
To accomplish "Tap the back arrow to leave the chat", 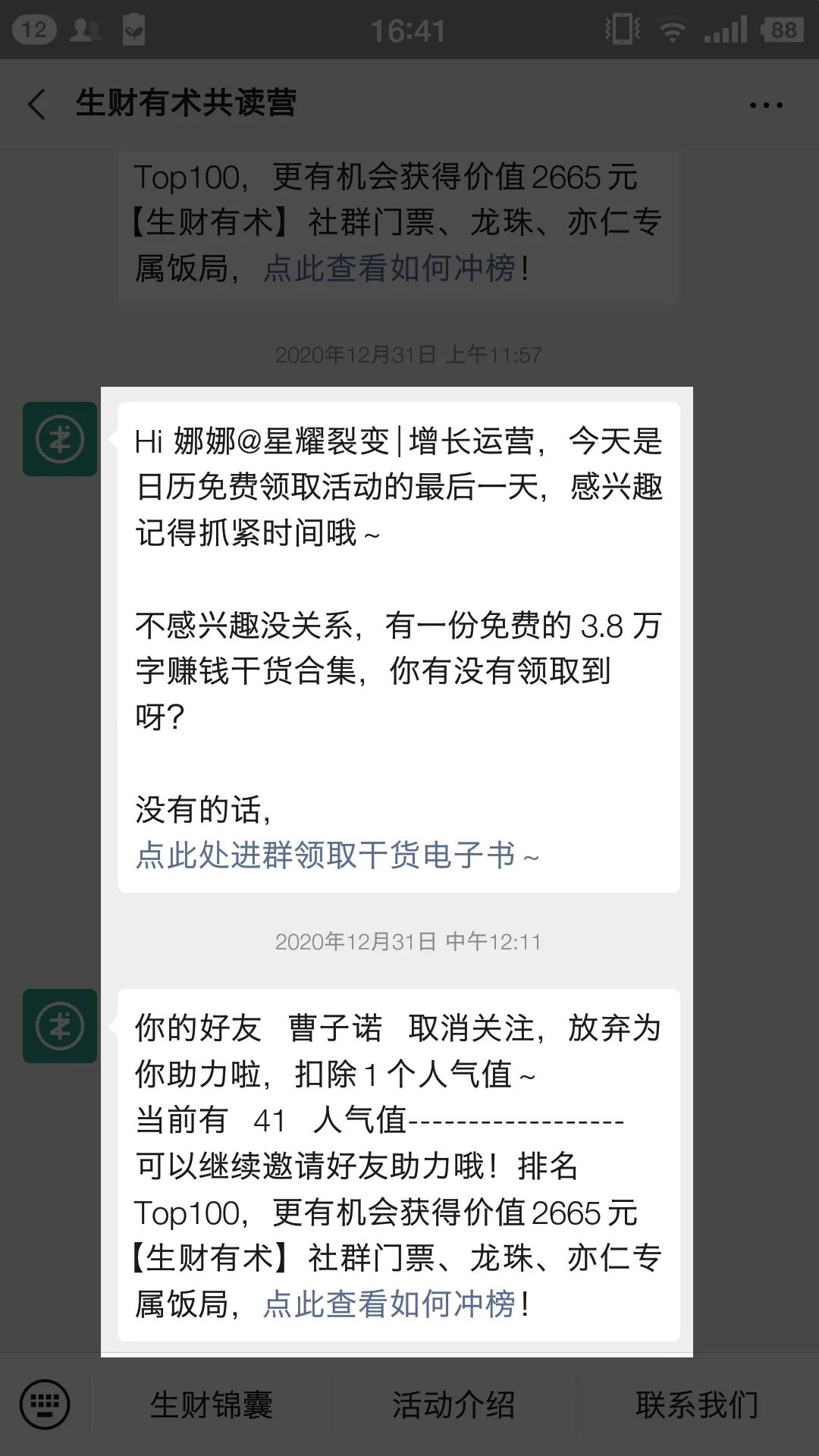I will (36, 104).
